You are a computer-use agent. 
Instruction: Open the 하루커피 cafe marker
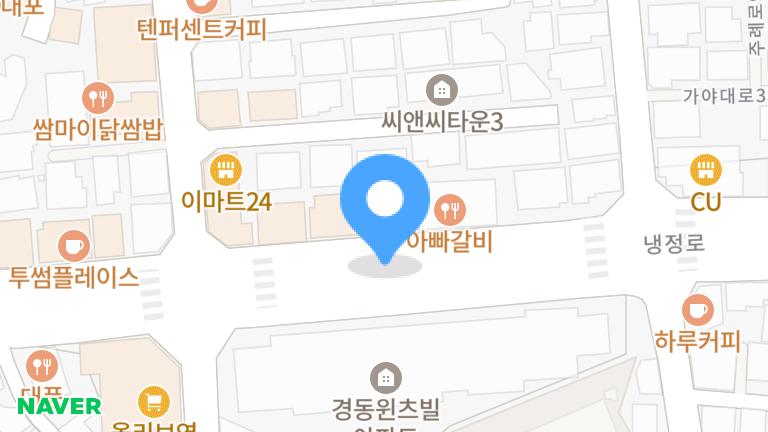(698, 310)
